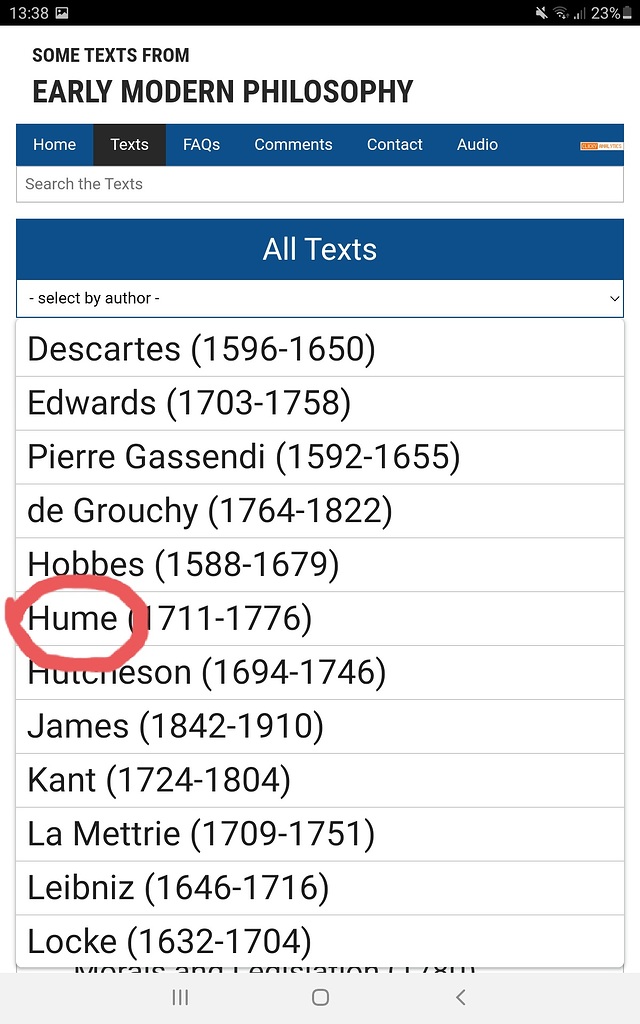
Task: Open the Comments page
Action: click(x=293, y=145)
